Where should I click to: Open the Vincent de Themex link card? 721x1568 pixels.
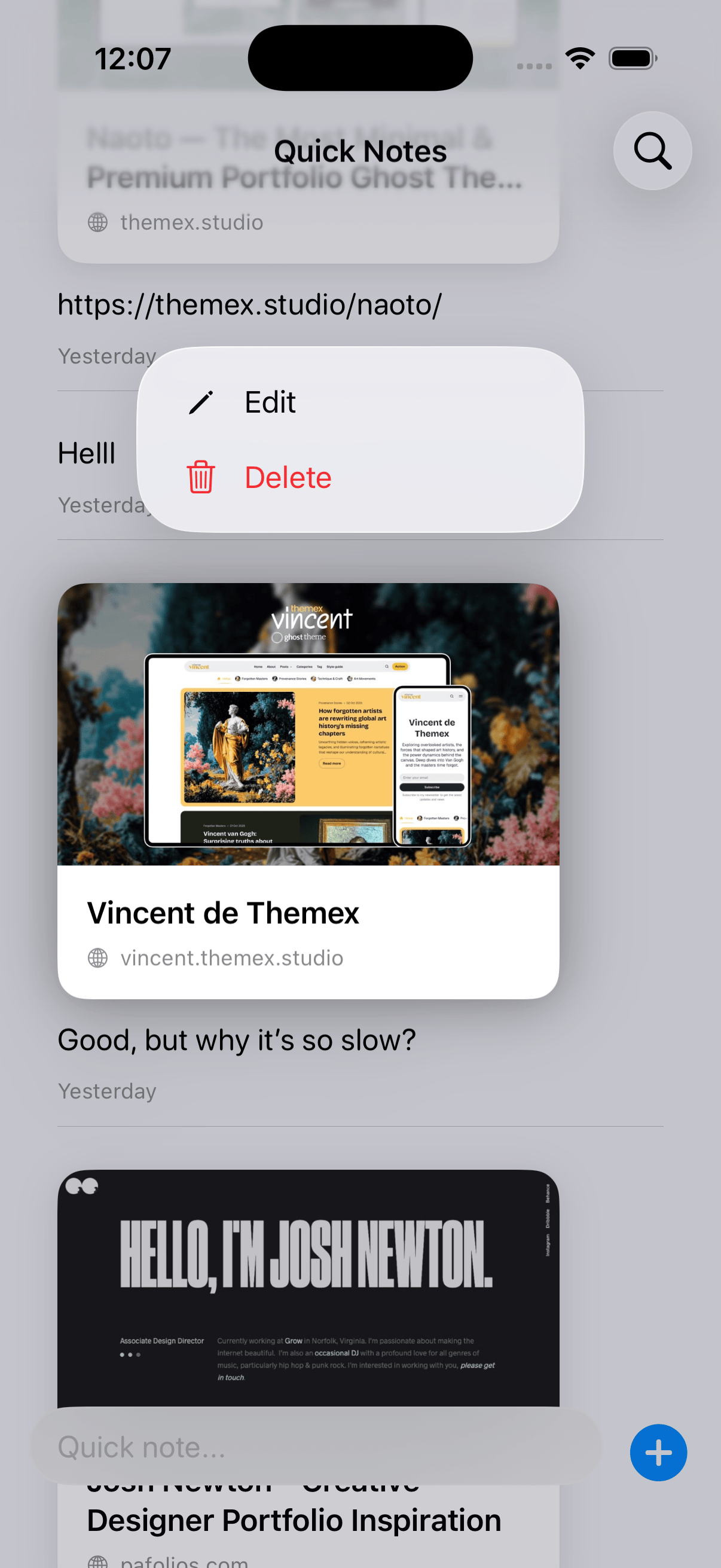[308, 791]
